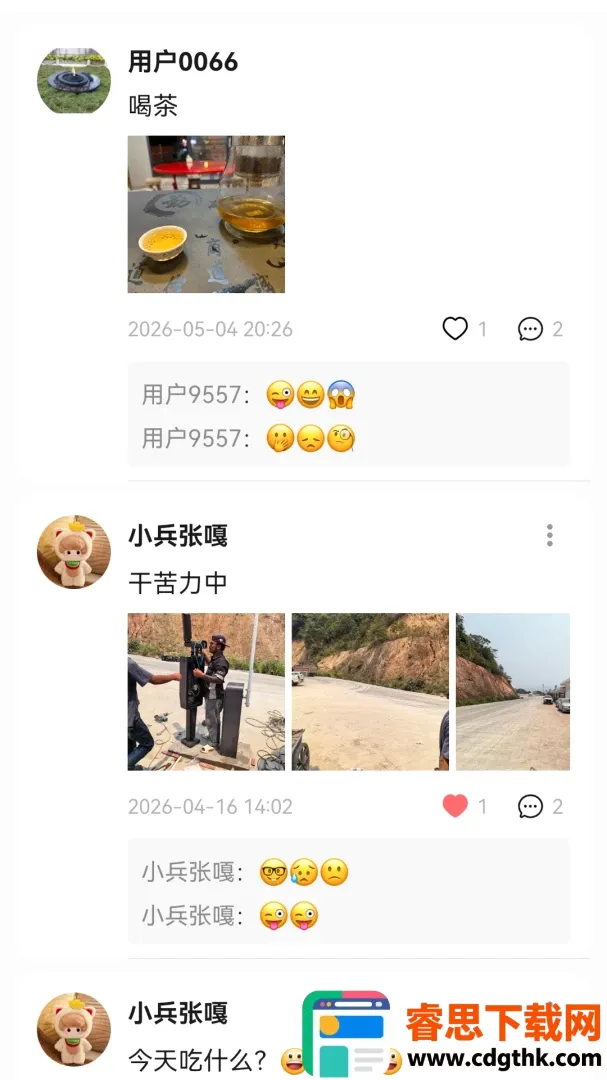Open comments on 用户0066's 喝茶 post
The width and height of the screenshot is (607, 1080).
[531, 329]
